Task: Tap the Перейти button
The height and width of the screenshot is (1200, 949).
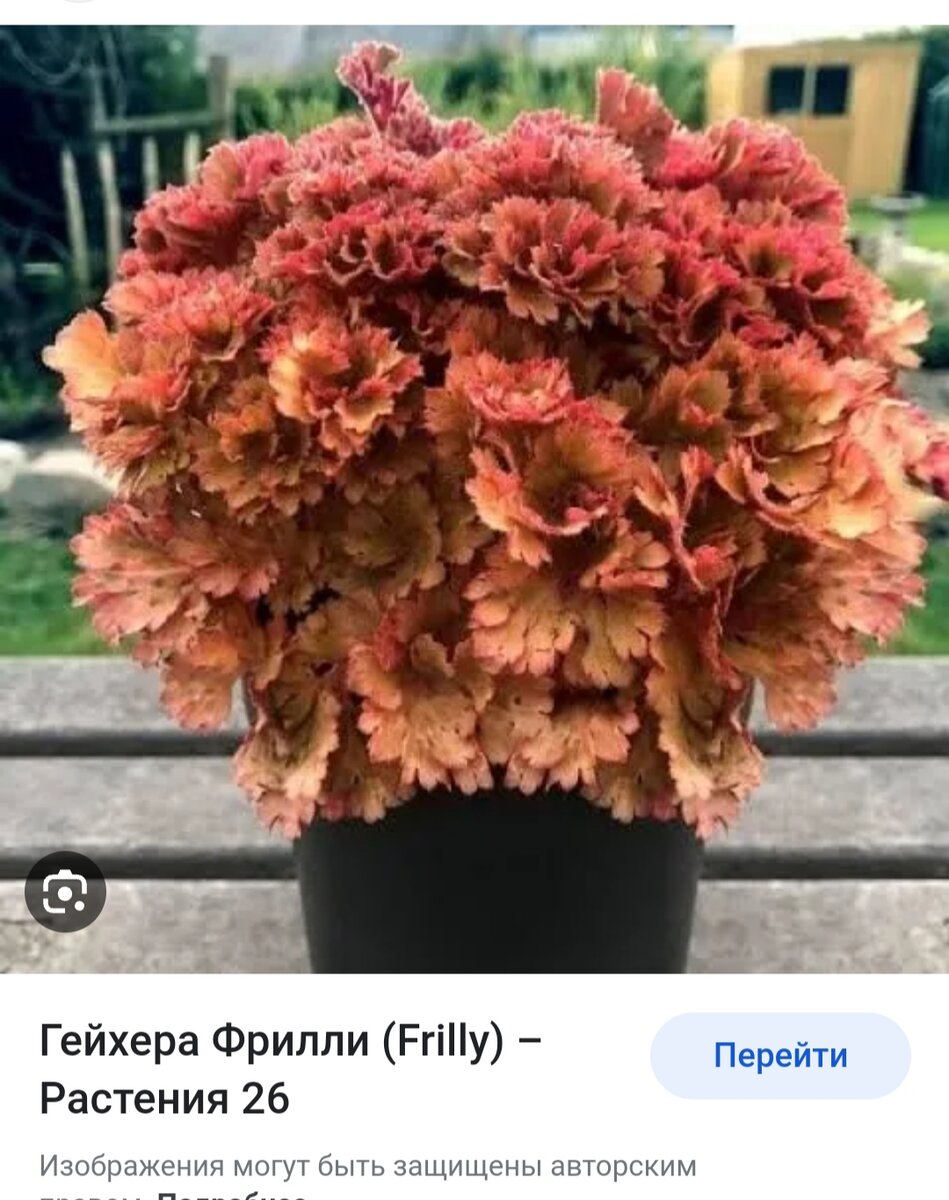Action: [x=780, y=1056]
